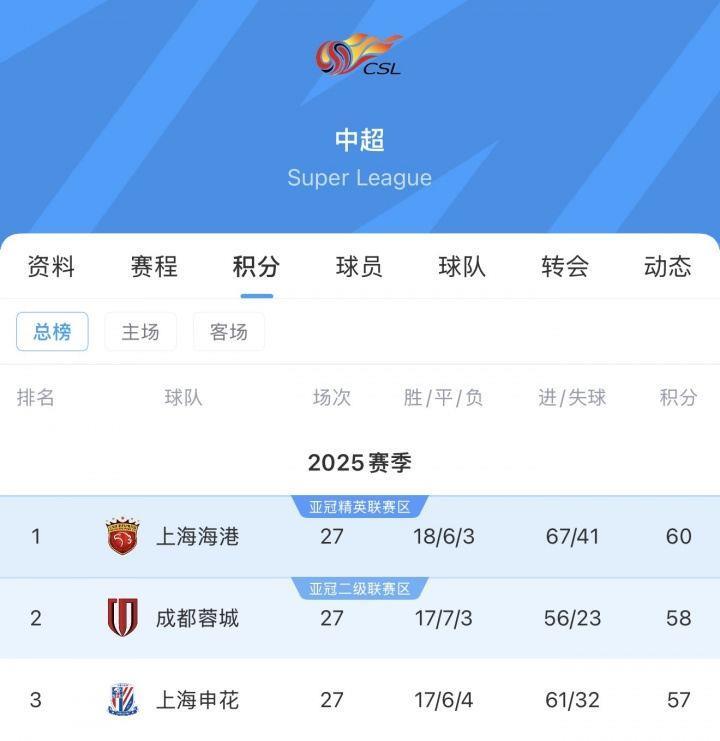Show 主场 home standings
Viewport: 720px width, 741px height.
coord(140,332)
